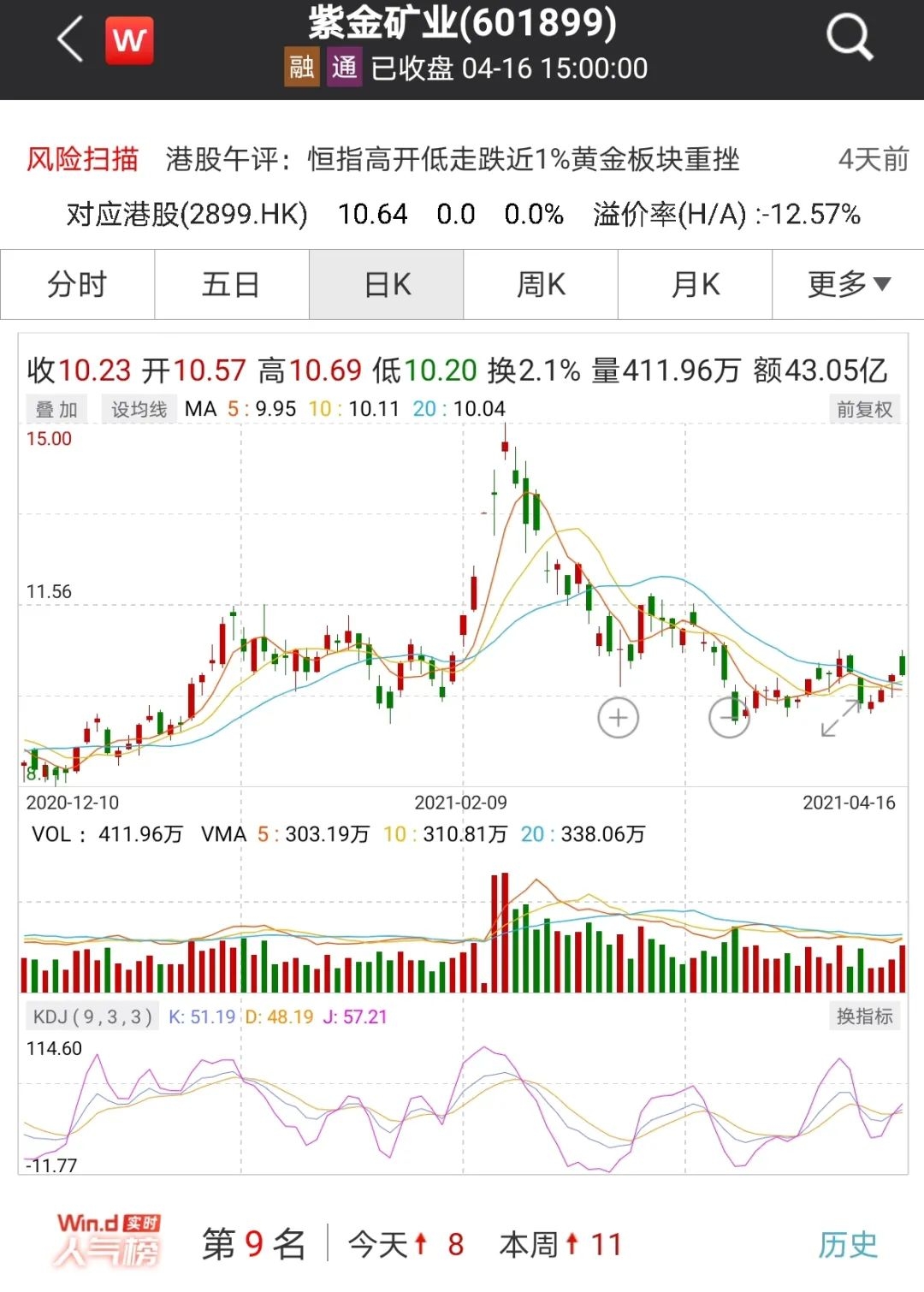The width and height of the screenshot is (924, 1292).
Task: Expand the chart to fullscreen
Action: [840, 717]
